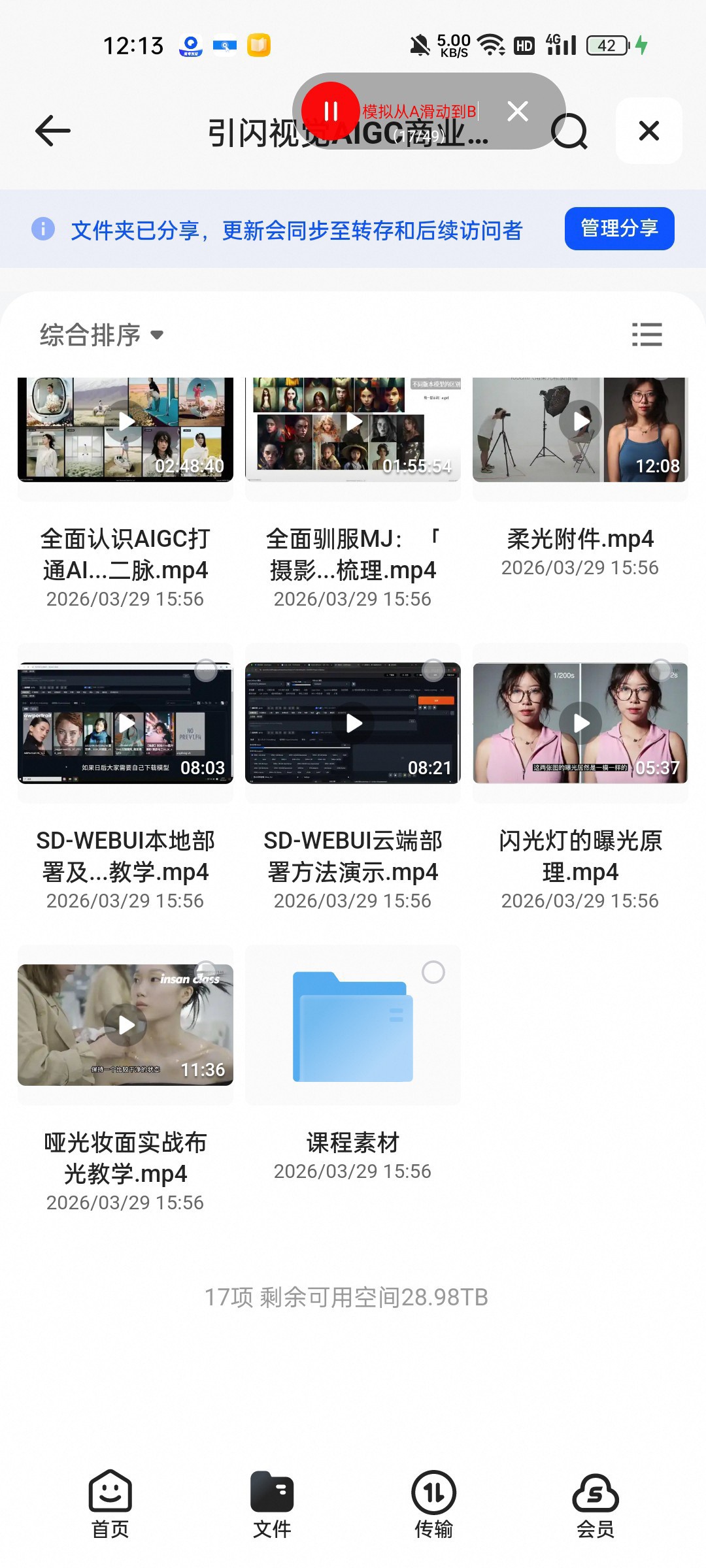Screen dimensions: 706x1568
Task: Close the folder with the X button
Action: tap(648, 131)
